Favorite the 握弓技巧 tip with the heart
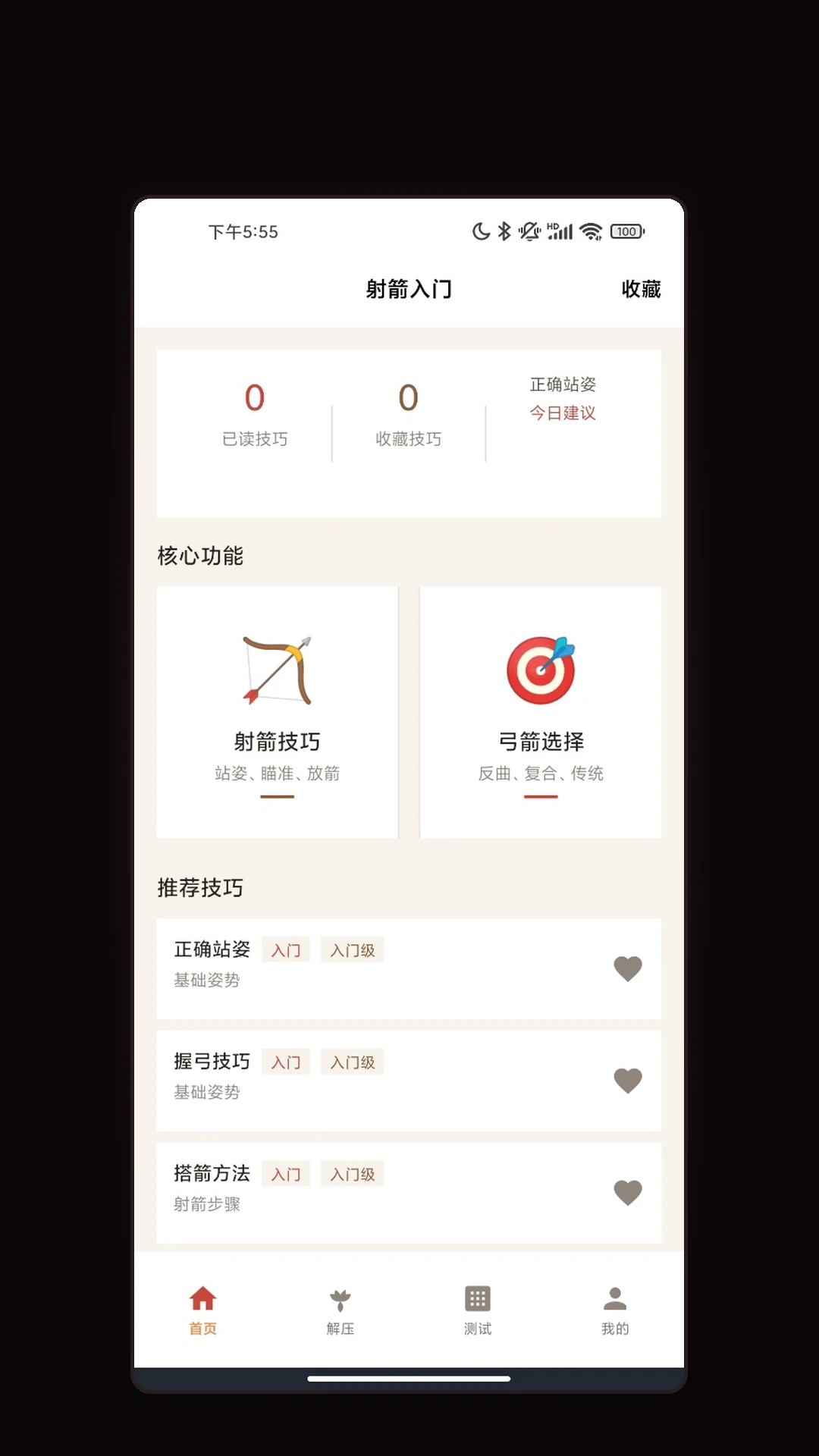 (x=627, y=1081)
